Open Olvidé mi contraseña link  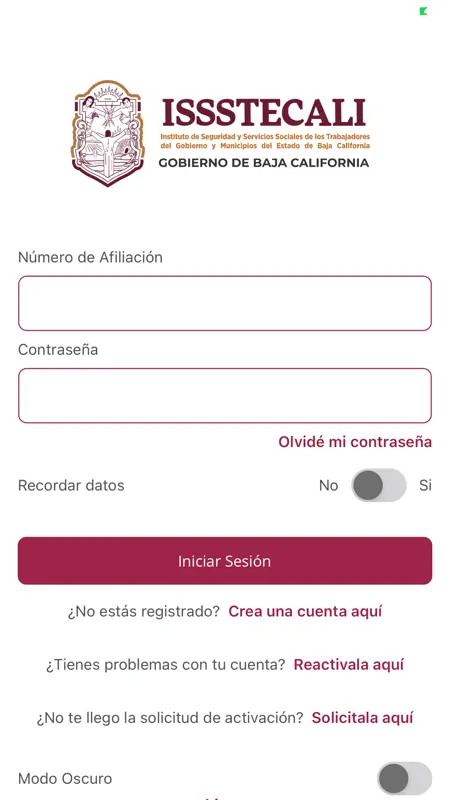(x=355, y=442)
